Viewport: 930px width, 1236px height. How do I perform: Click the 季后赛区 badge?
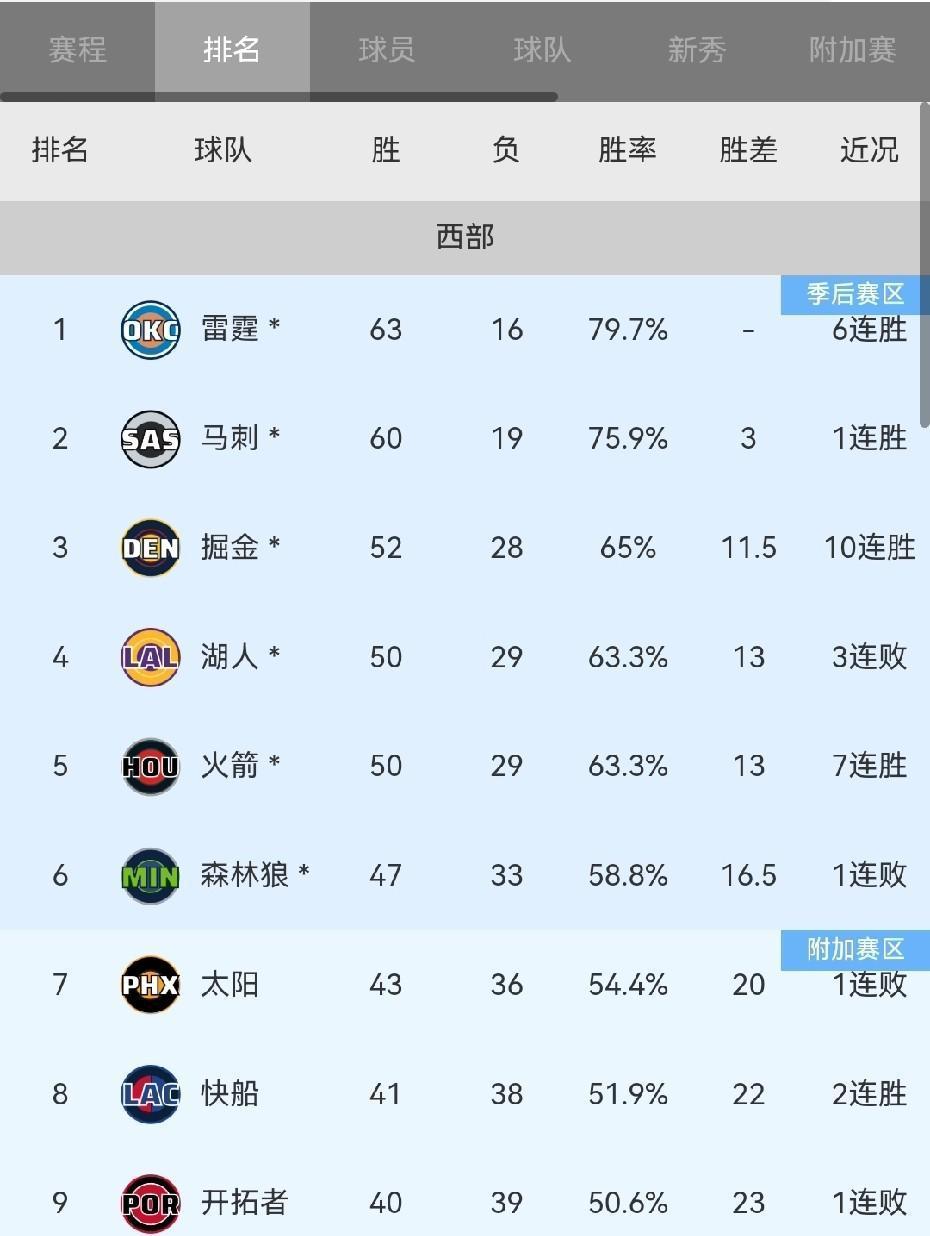(853, 295)
